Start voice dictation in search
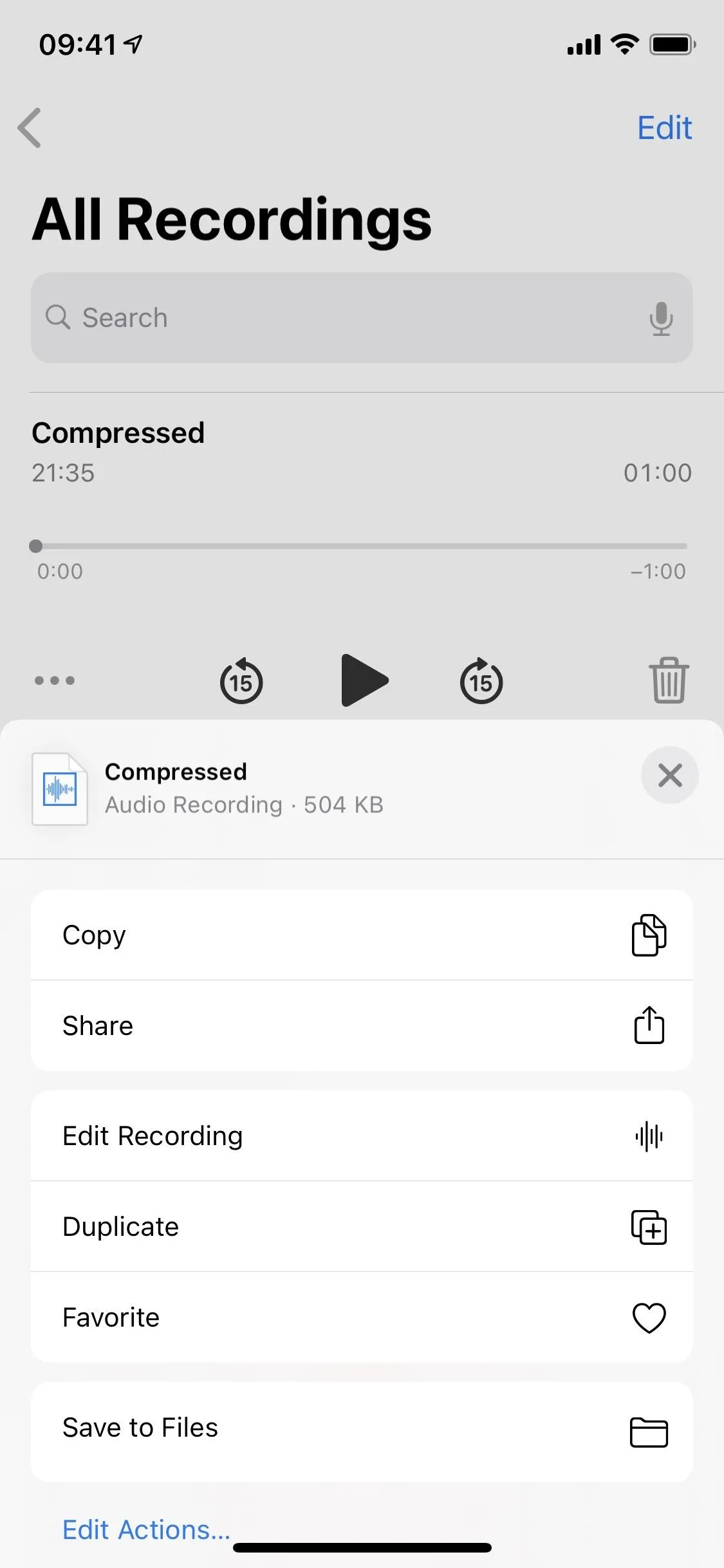The image size is (724, 1568). pos(661,318)
